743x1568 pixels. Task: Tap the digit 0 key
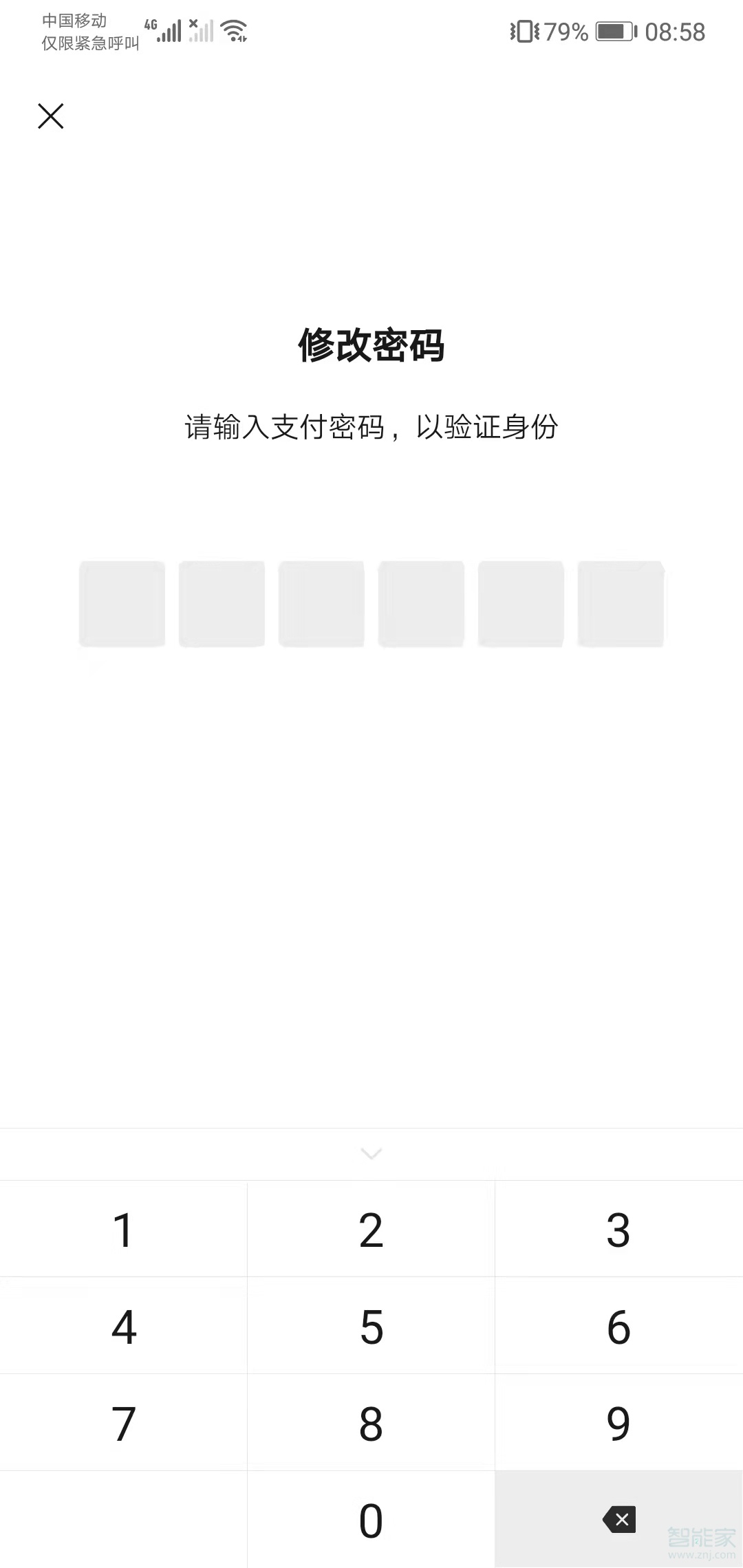[371, 1520]
